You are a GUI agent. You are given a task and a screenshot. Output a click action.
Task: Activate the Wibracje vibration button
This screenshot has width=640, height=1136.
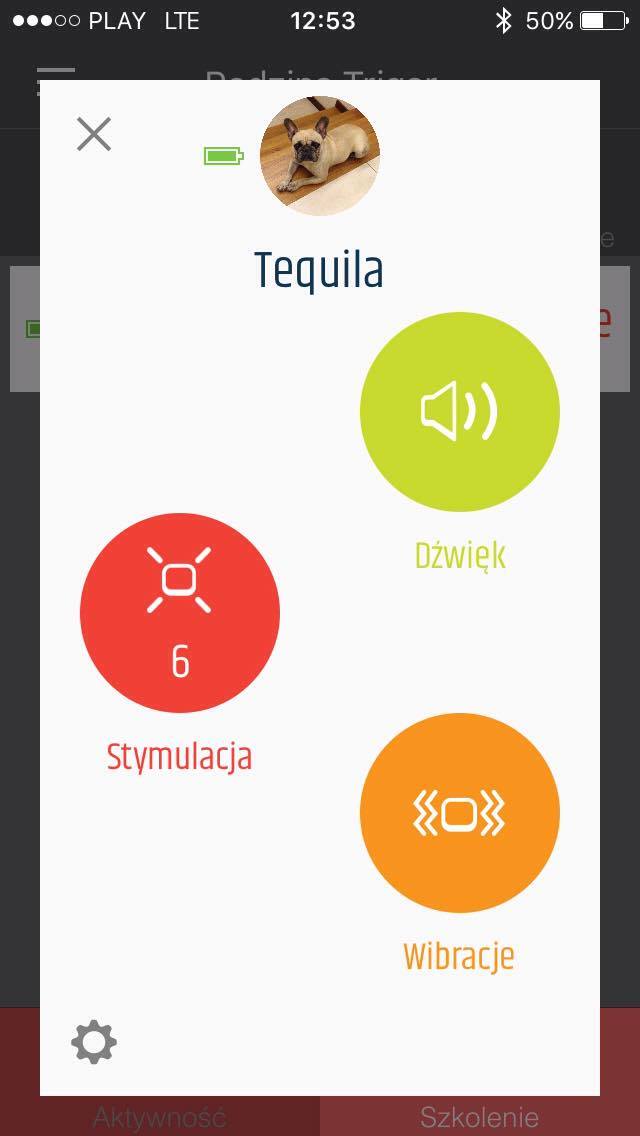(459, 812)
